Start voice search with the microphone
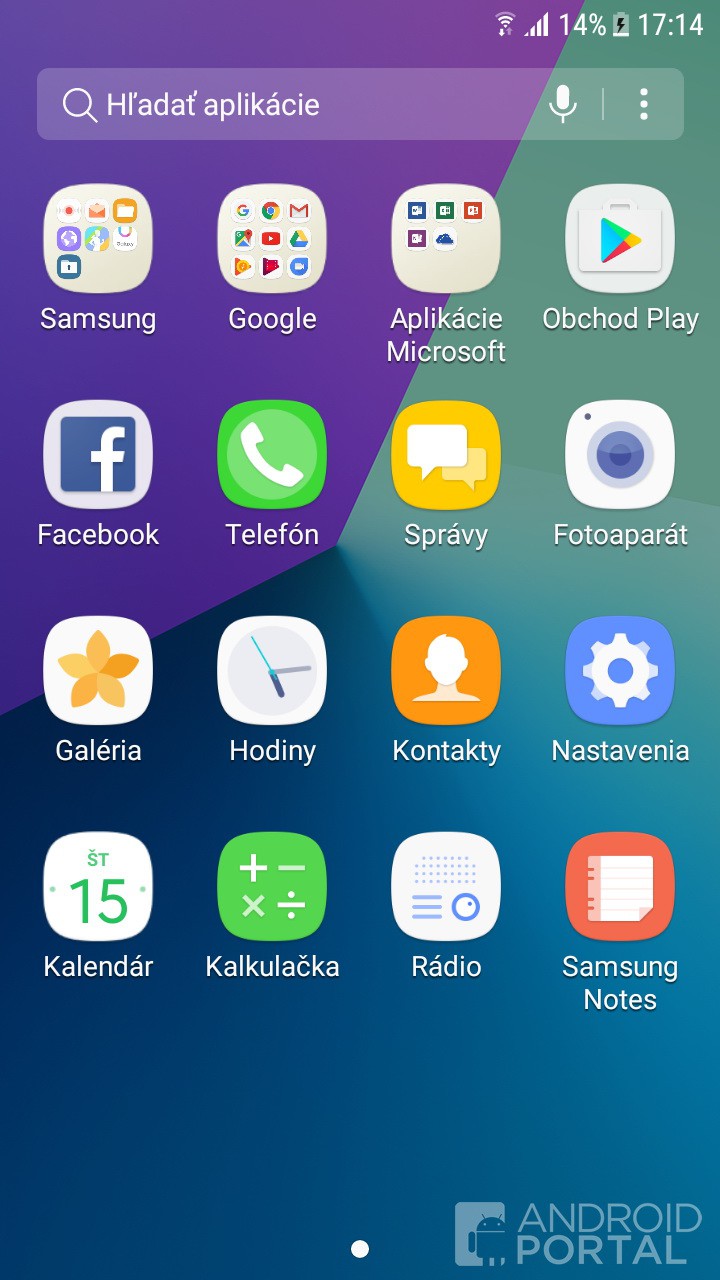The width and height of the screenshot is (720, 1280). 563,104
